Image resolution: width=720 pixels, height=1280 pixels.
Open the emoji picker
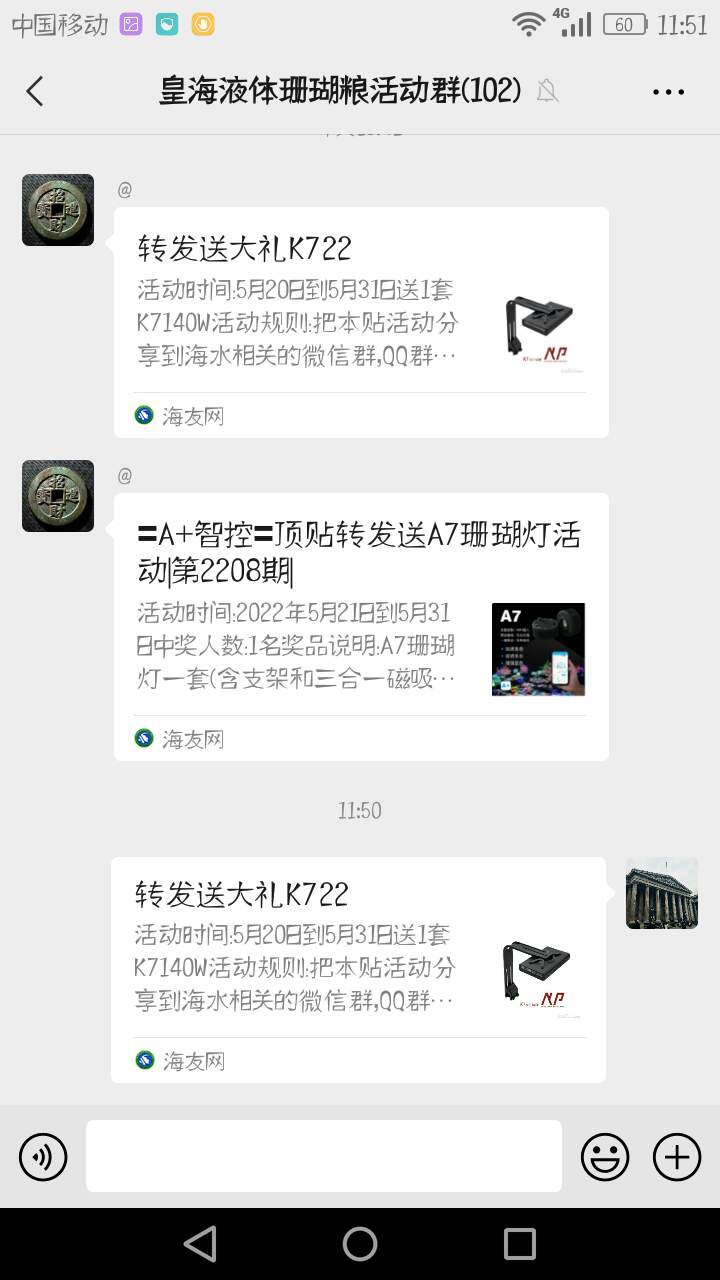(605, 1157)
